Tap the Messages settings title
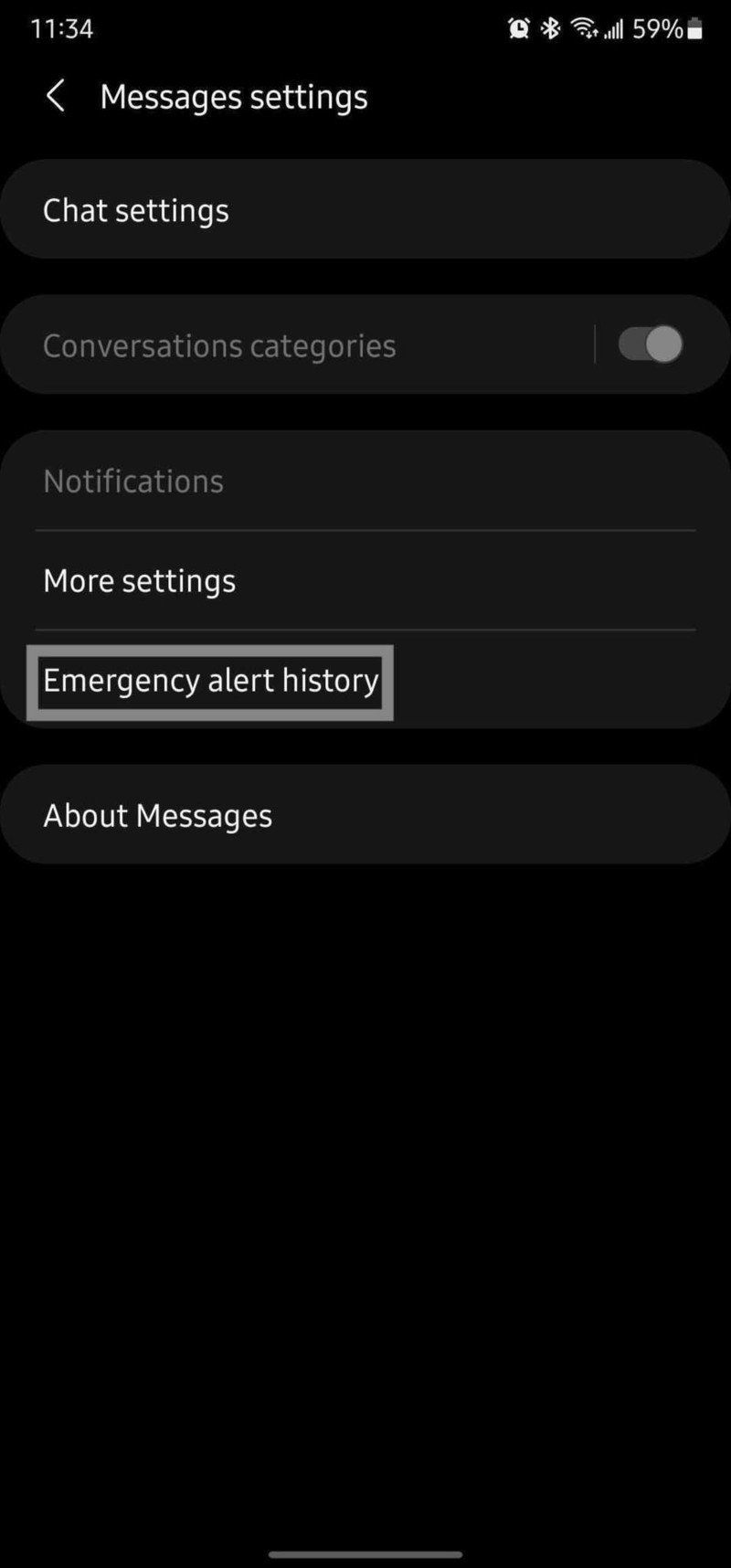The height and width of the screenshot is (1568, 731). (234, 95)
